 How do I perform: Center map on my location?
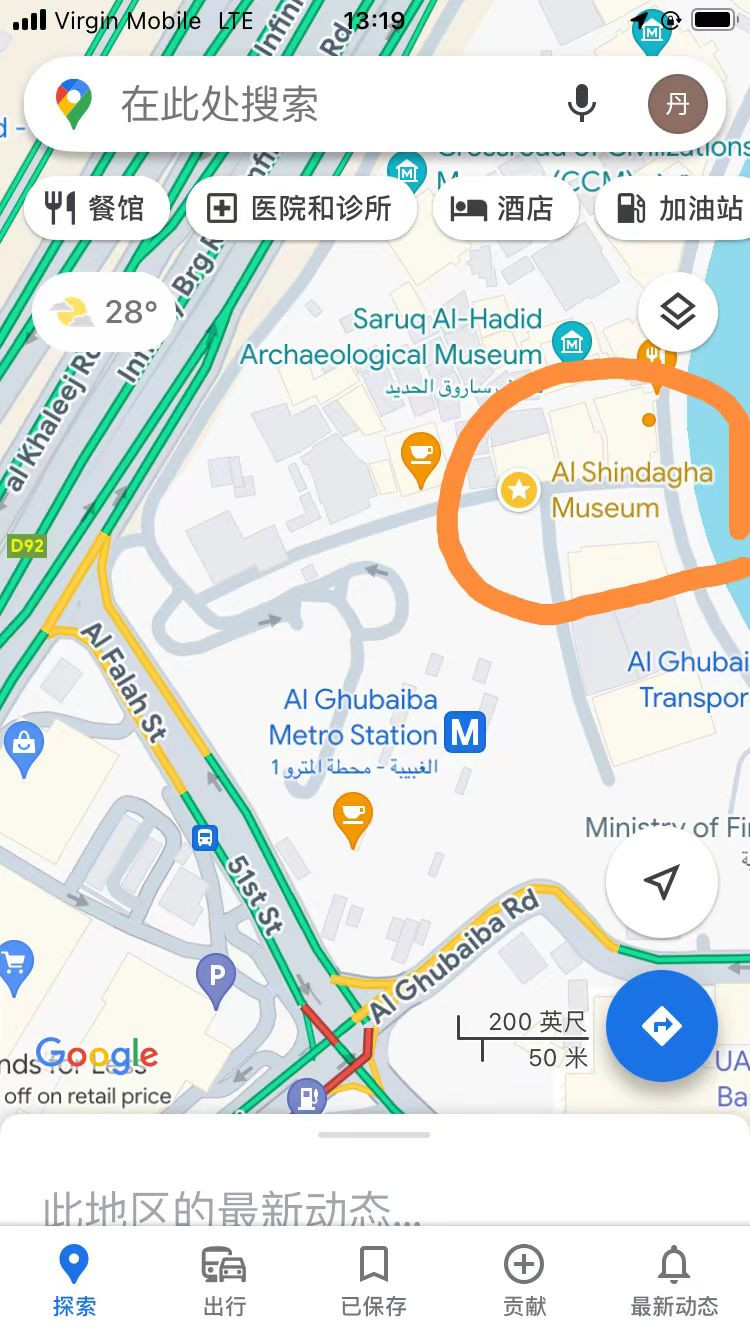(x=661, y=882)
